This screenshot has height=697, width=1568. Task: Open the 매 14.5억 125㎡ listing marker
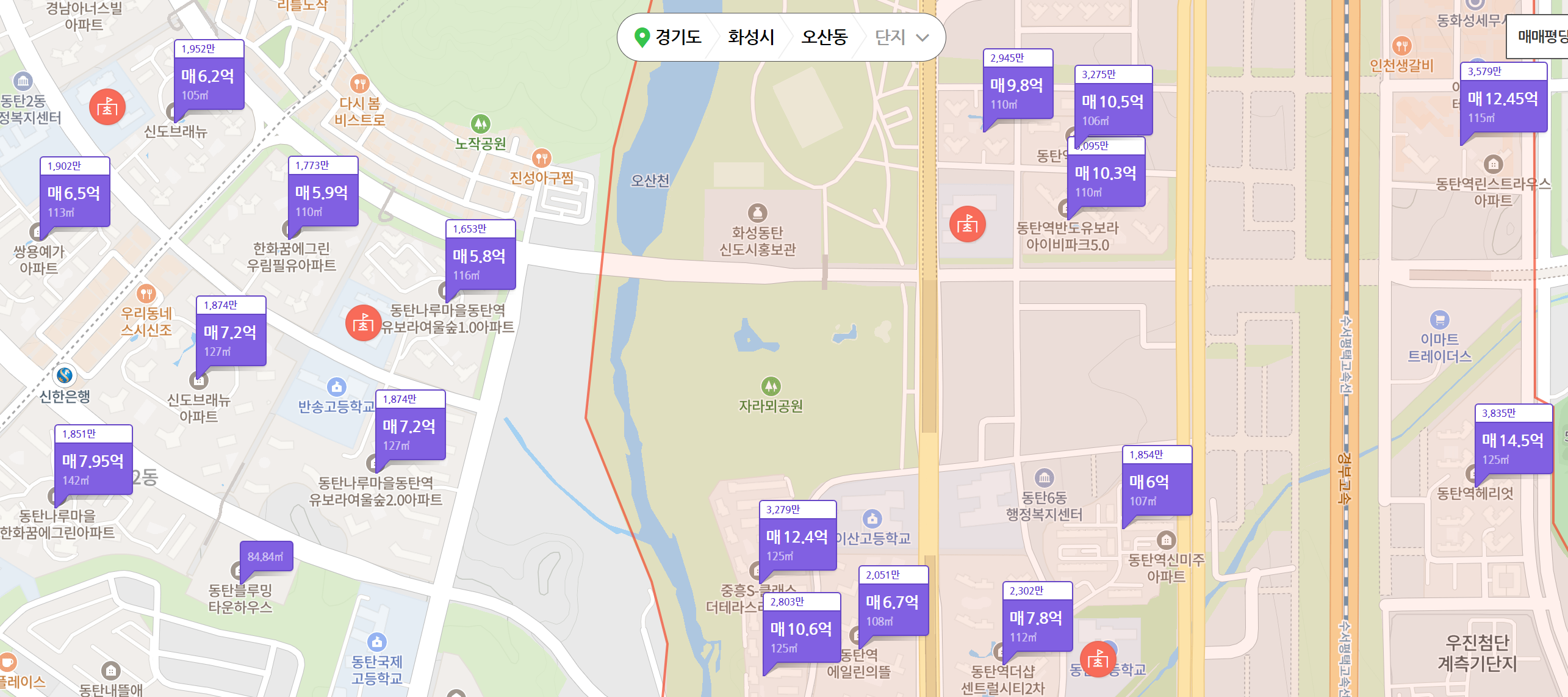coord(1513,439)
